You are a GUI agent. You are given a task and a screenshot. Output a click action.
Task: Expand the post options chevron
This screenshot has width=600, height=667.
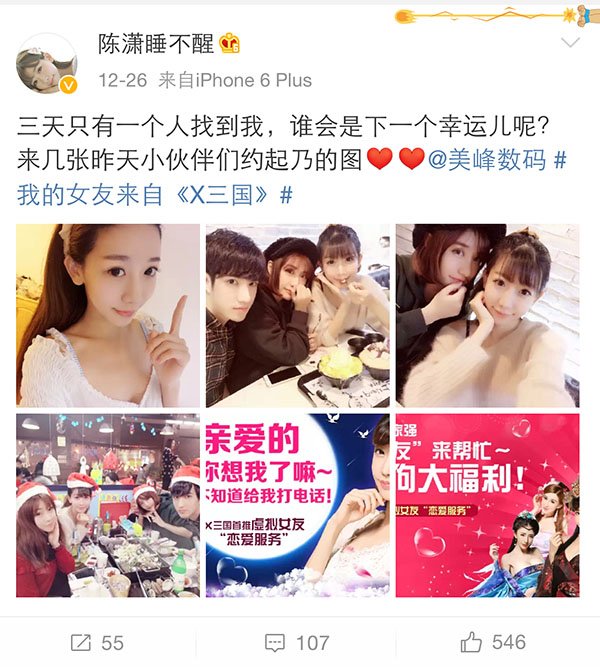[x=570, y=44]
